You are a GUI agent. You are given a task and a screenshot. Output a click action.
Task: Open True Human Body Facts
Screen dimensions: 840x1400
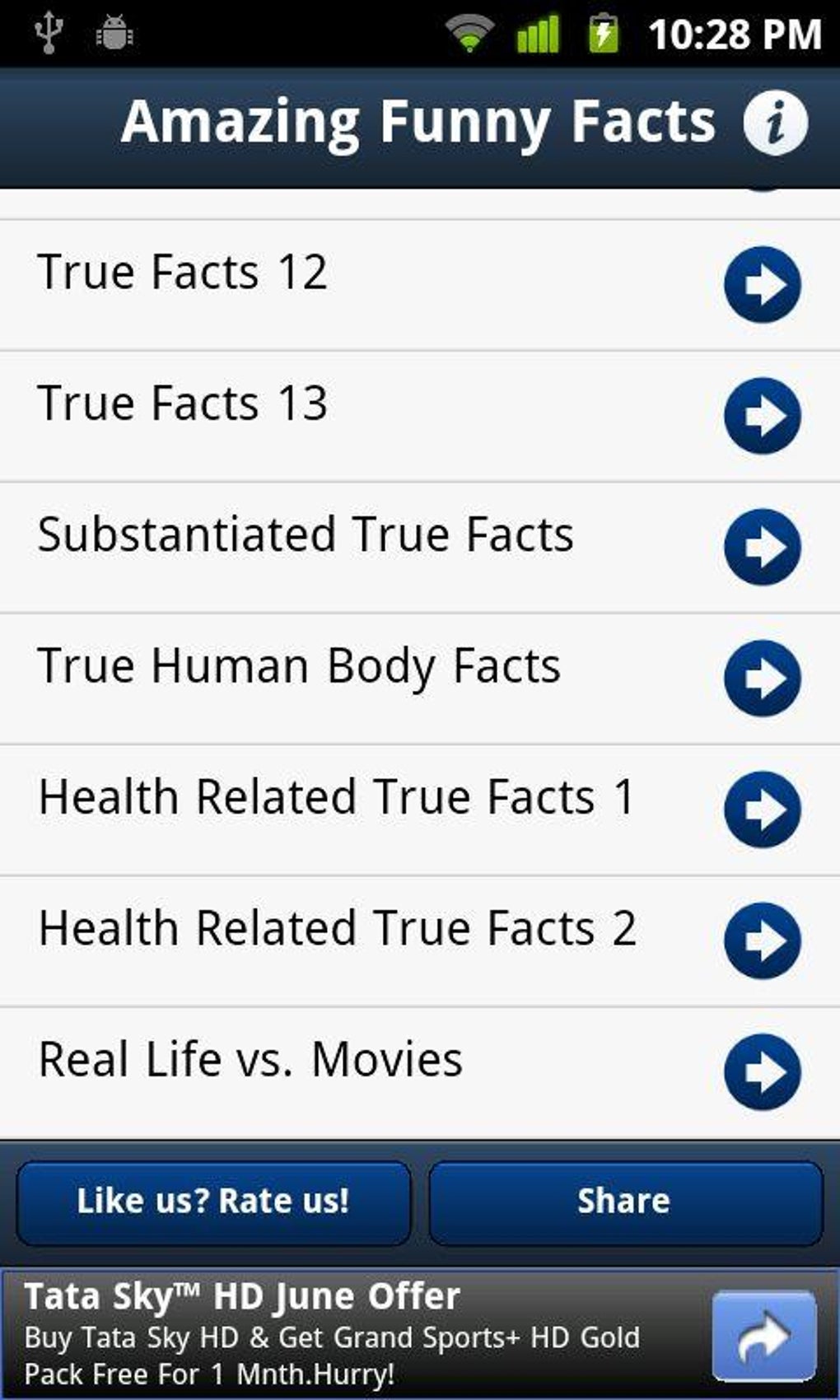(420, 678)
